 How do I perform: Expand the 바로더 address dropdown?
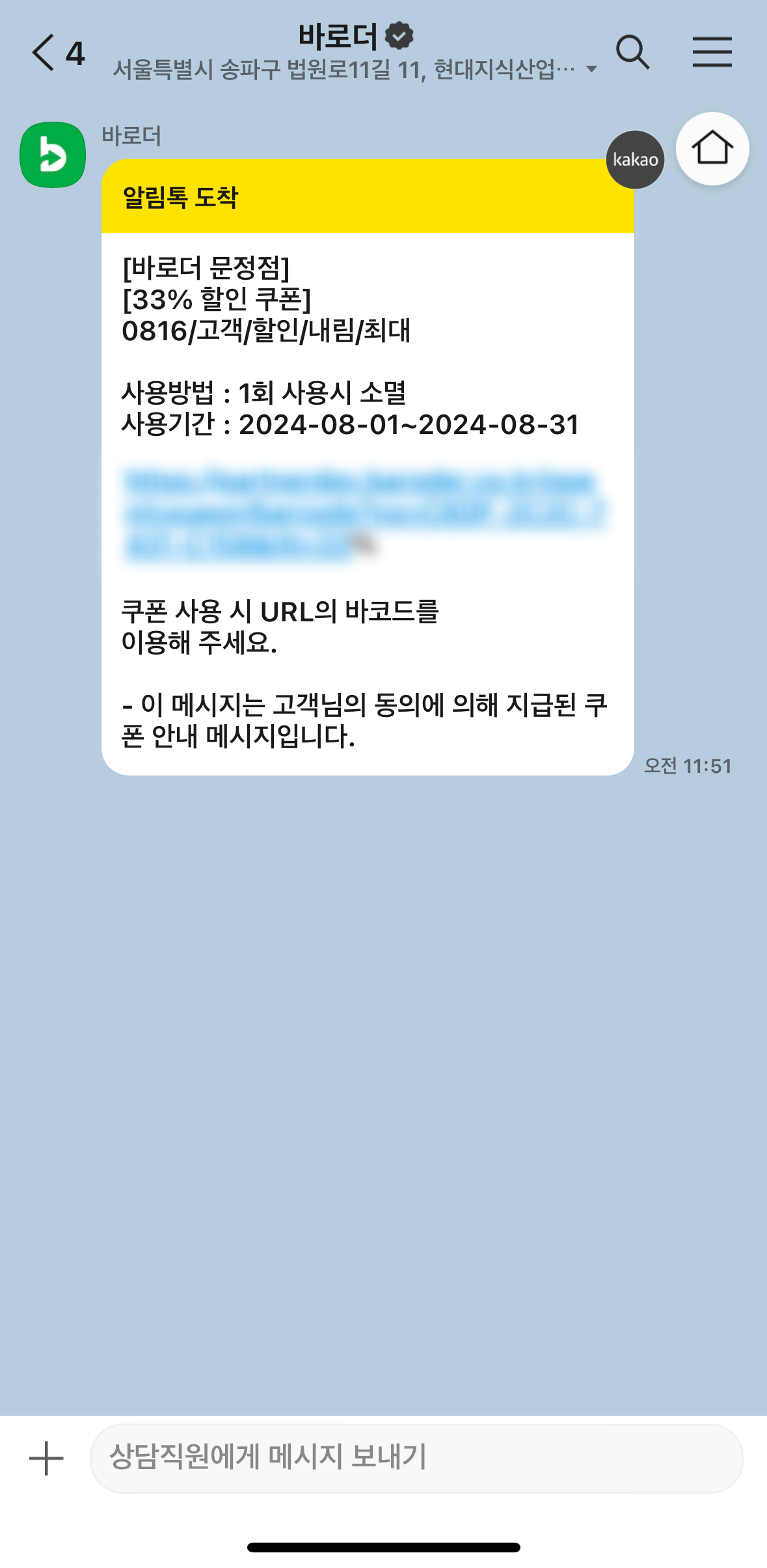591,69
